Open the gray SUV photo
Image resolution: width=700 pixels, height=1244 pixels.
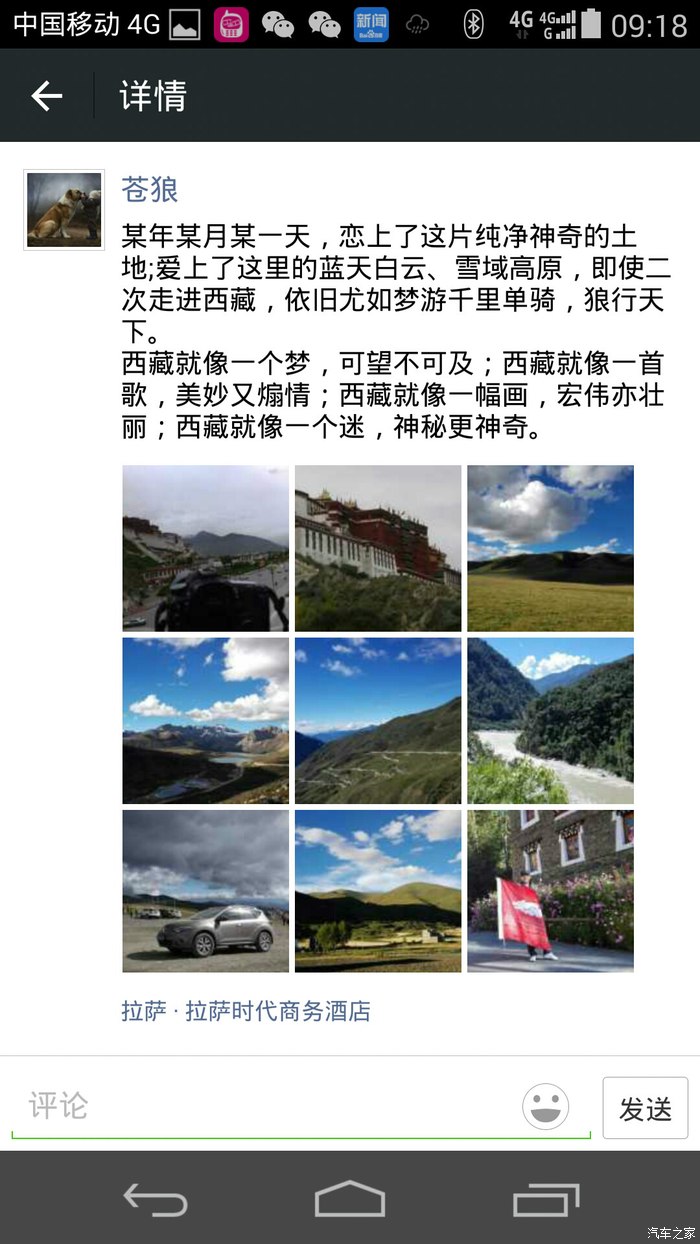tap(205, 891)
